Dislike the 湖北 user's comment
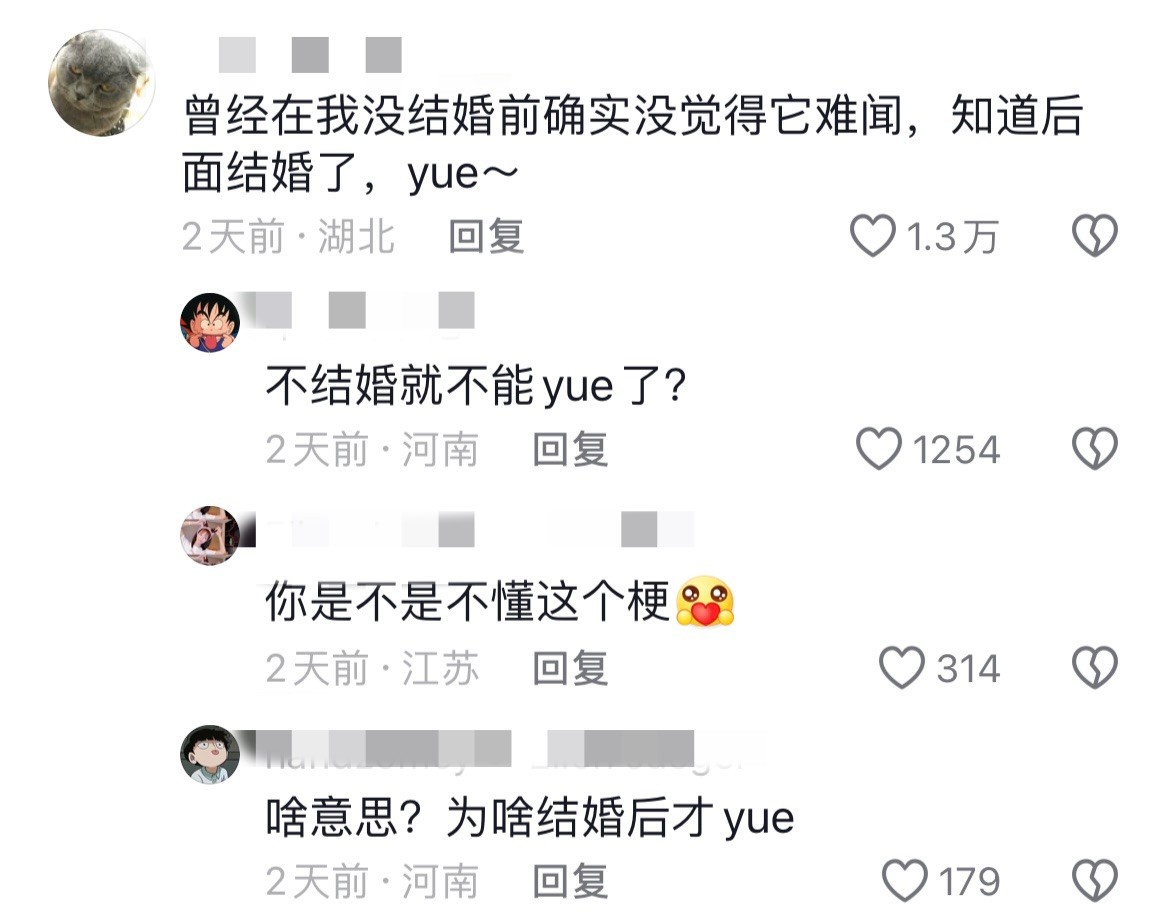Screen dimensions: 1170x918 coord(1094,237)
